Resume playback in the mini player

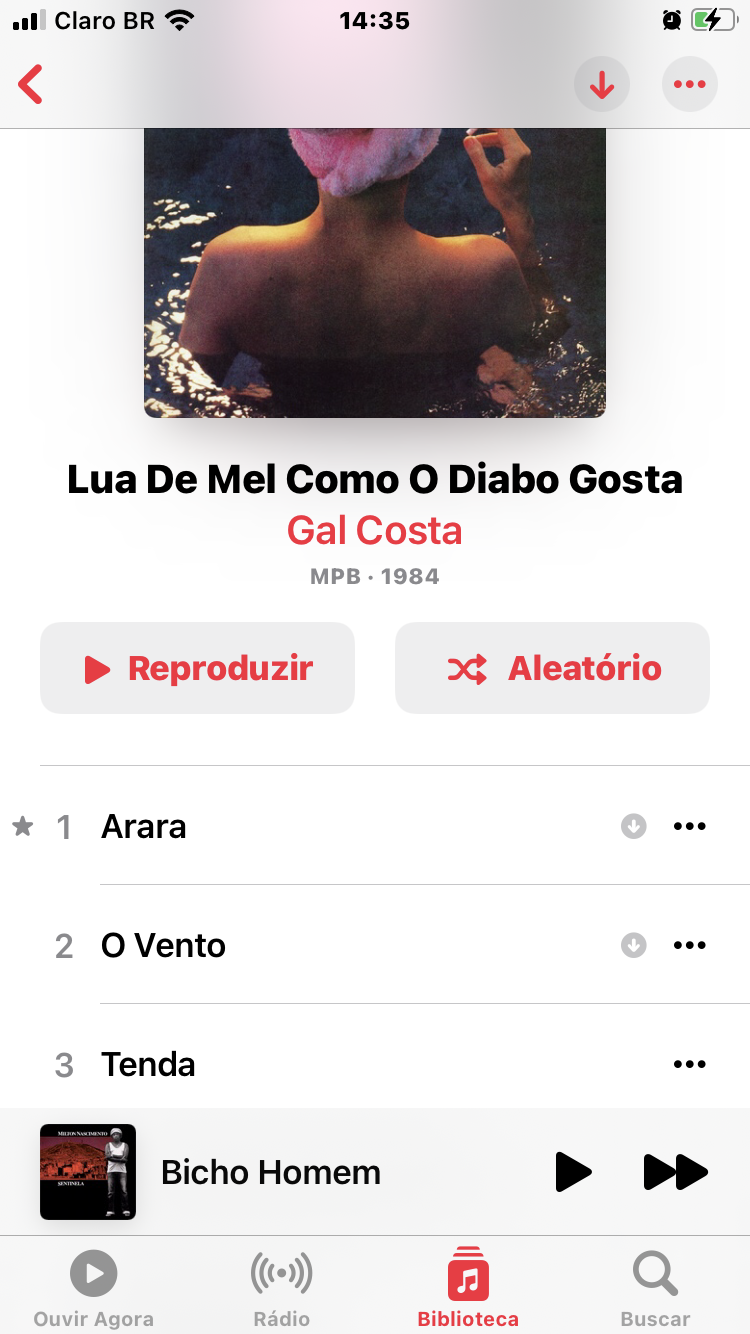pos(573,1172)
